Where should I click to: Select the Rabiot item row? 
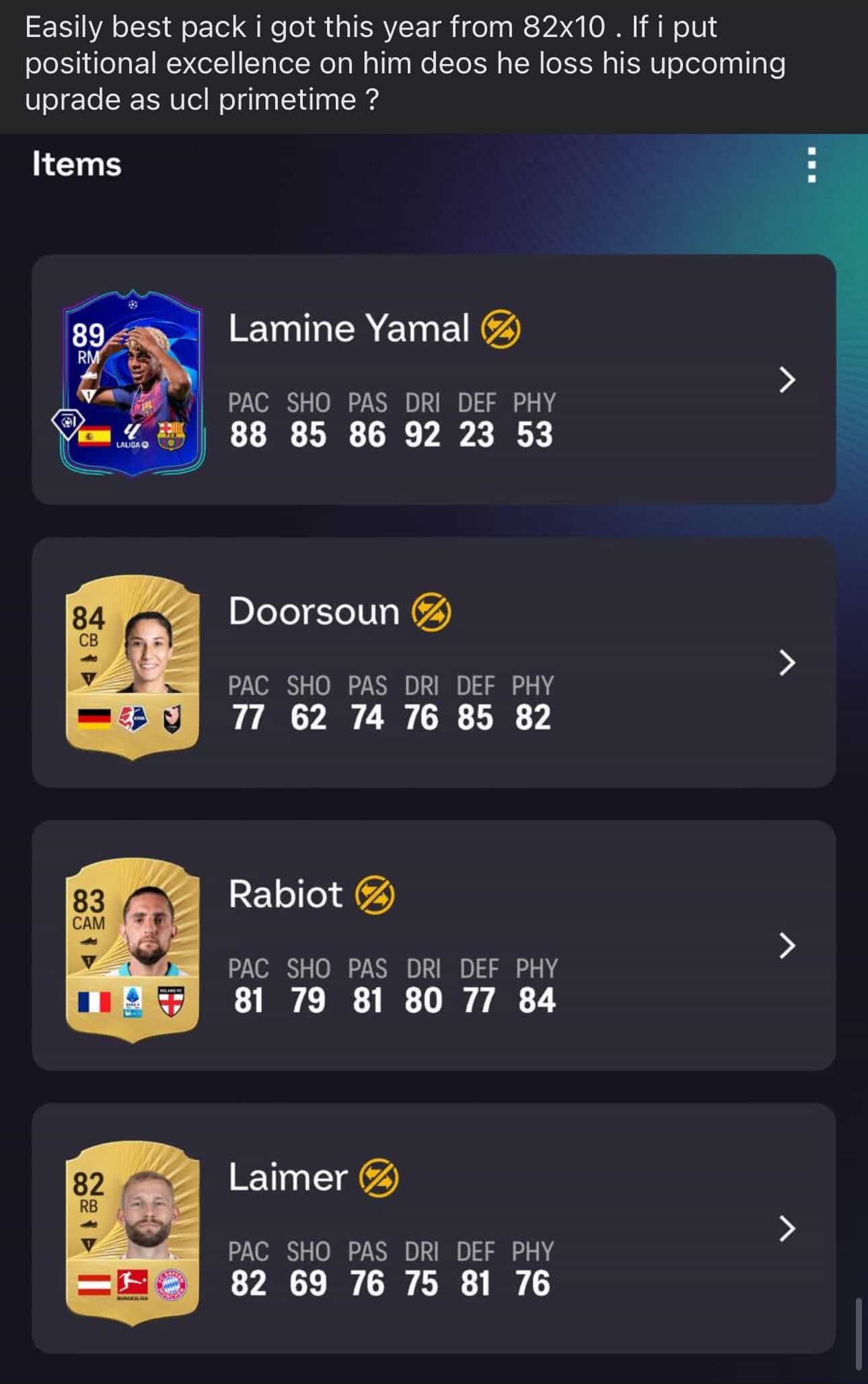tap(433, 945)
